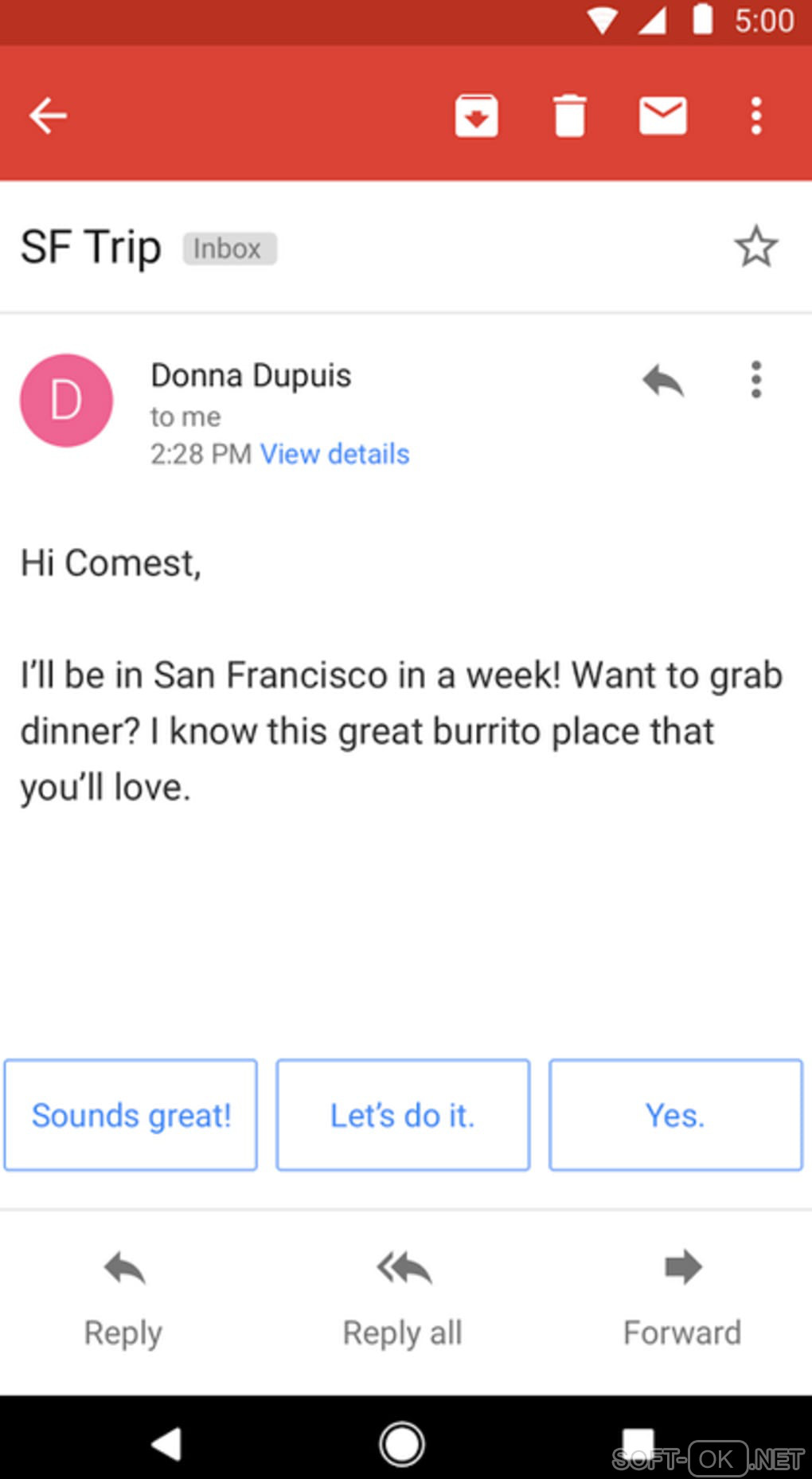Tap the Inbox label chip
The height and width of the screenshot is (1479, 812).
click(x=229, y=248)
